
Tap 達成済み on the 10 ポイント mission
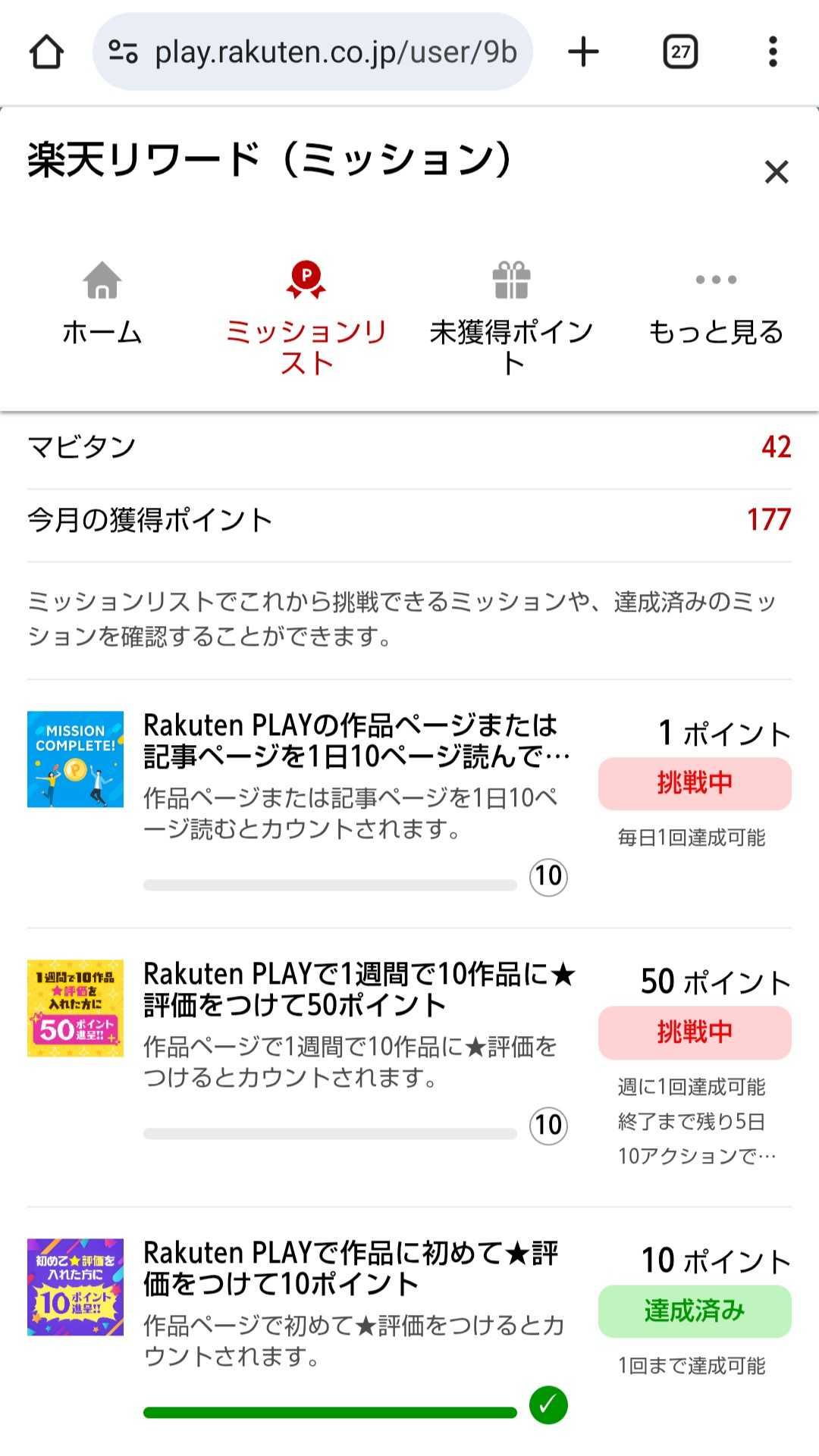pyautogui.click(x=695, y=1311)
